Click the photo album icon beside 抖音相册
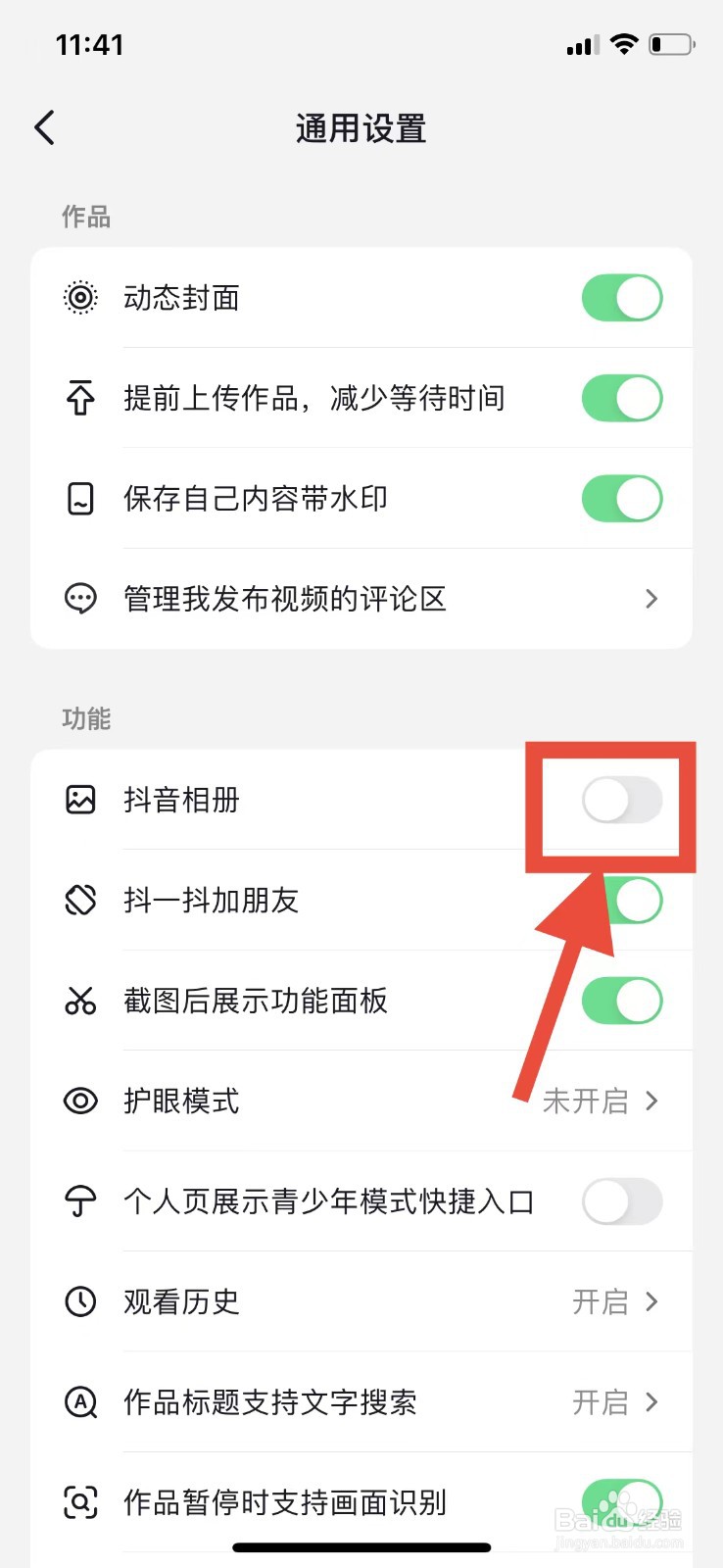 80,801
